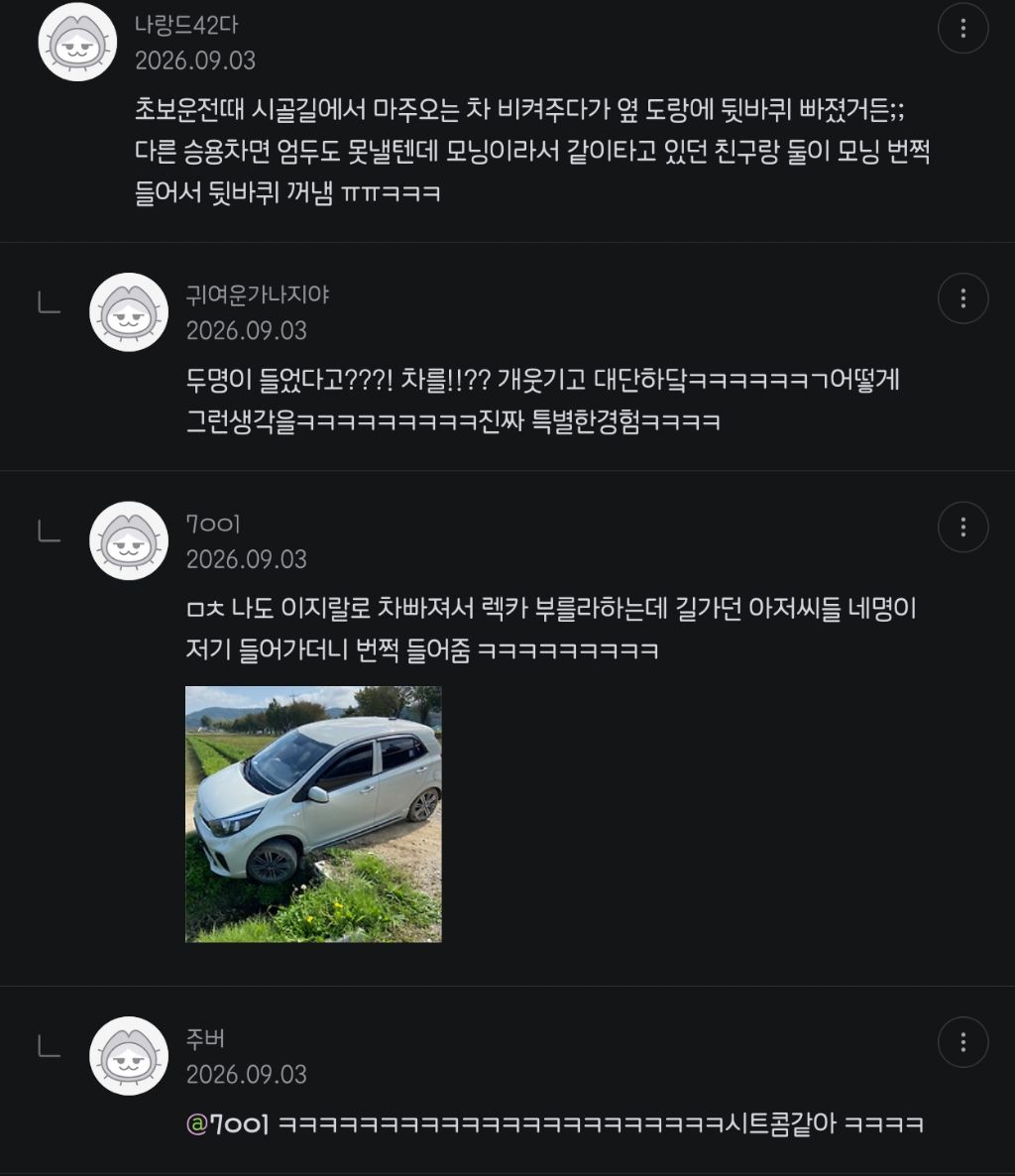Open more options for 주버's reply
Viewport: 1015px width, 1176px height.
point(962,1042)
